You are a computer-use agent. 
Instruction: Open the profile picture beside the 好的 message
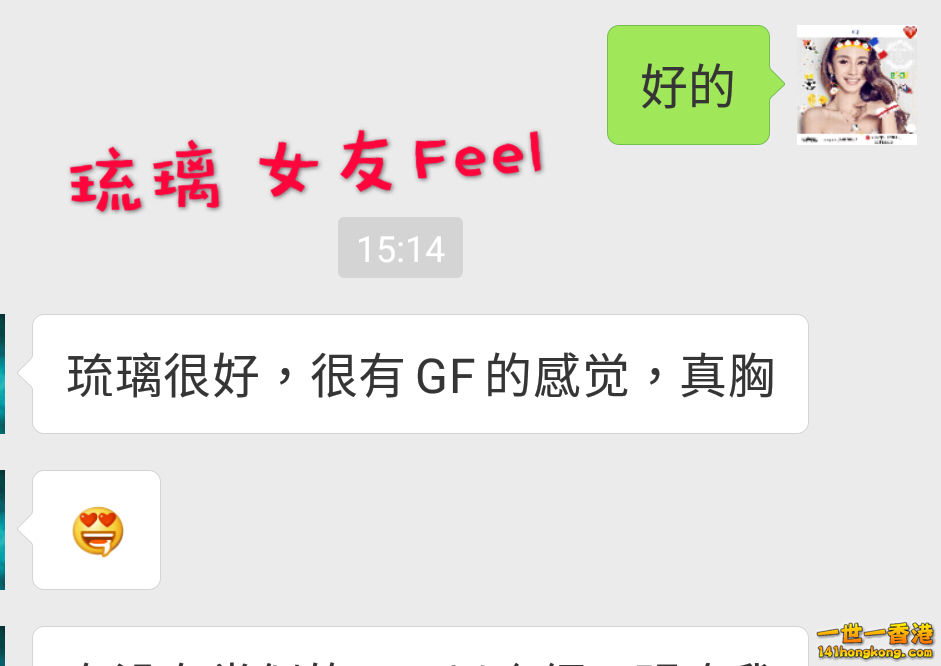point(857,85)
